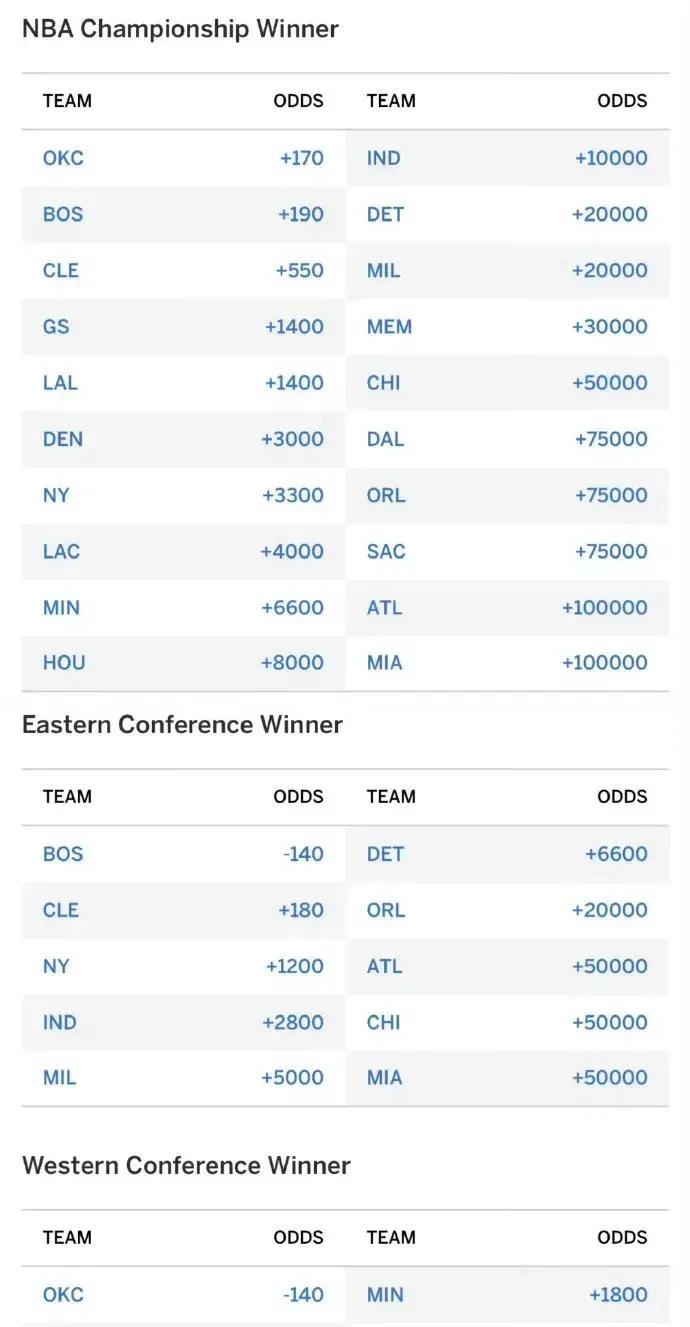The width and height of the screenshot is (690, 1327).
Task: Open the DEN team link
Action: 62,438
